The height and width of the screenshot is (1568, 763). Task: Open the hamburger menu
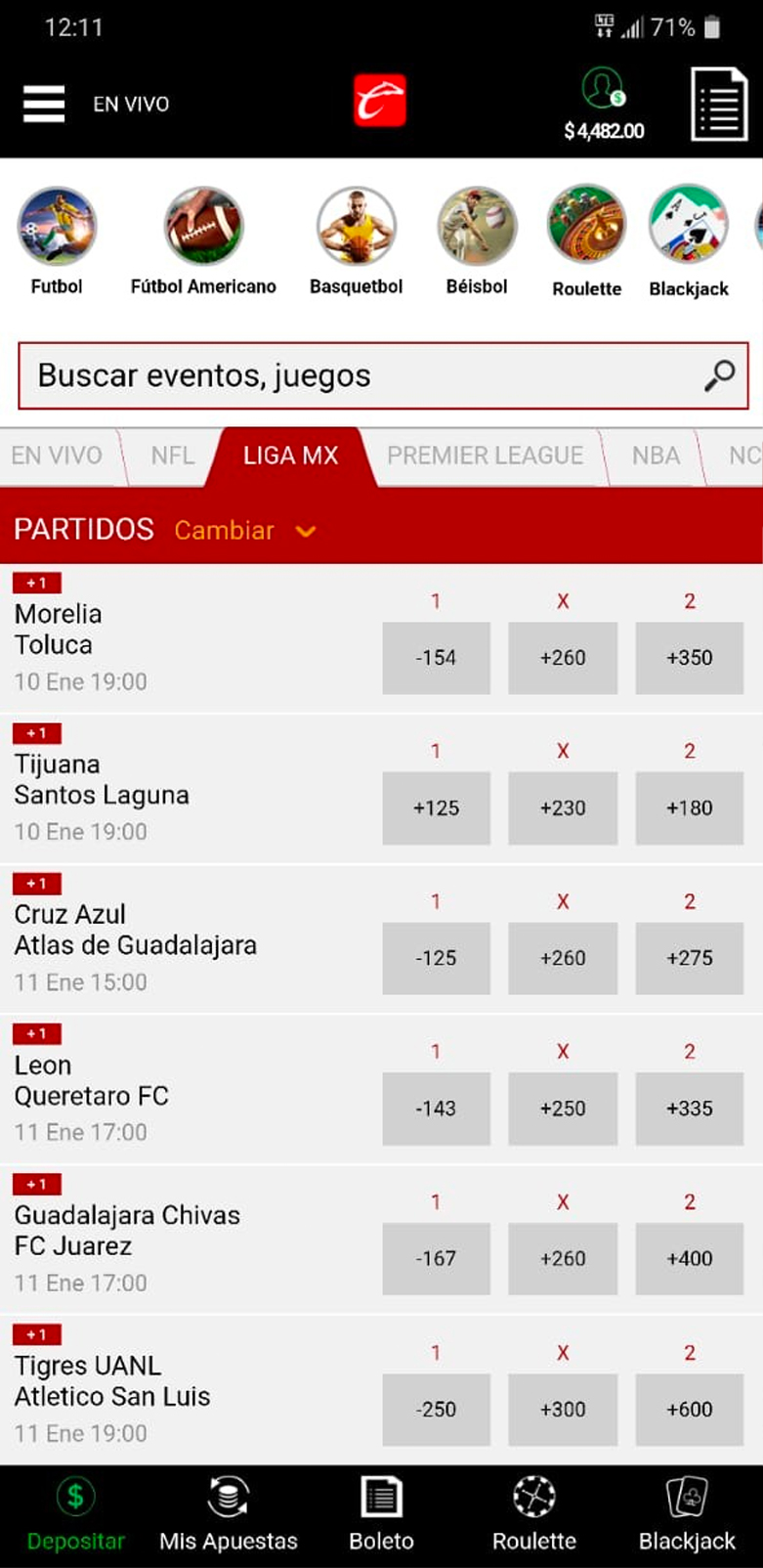(44, 104)
